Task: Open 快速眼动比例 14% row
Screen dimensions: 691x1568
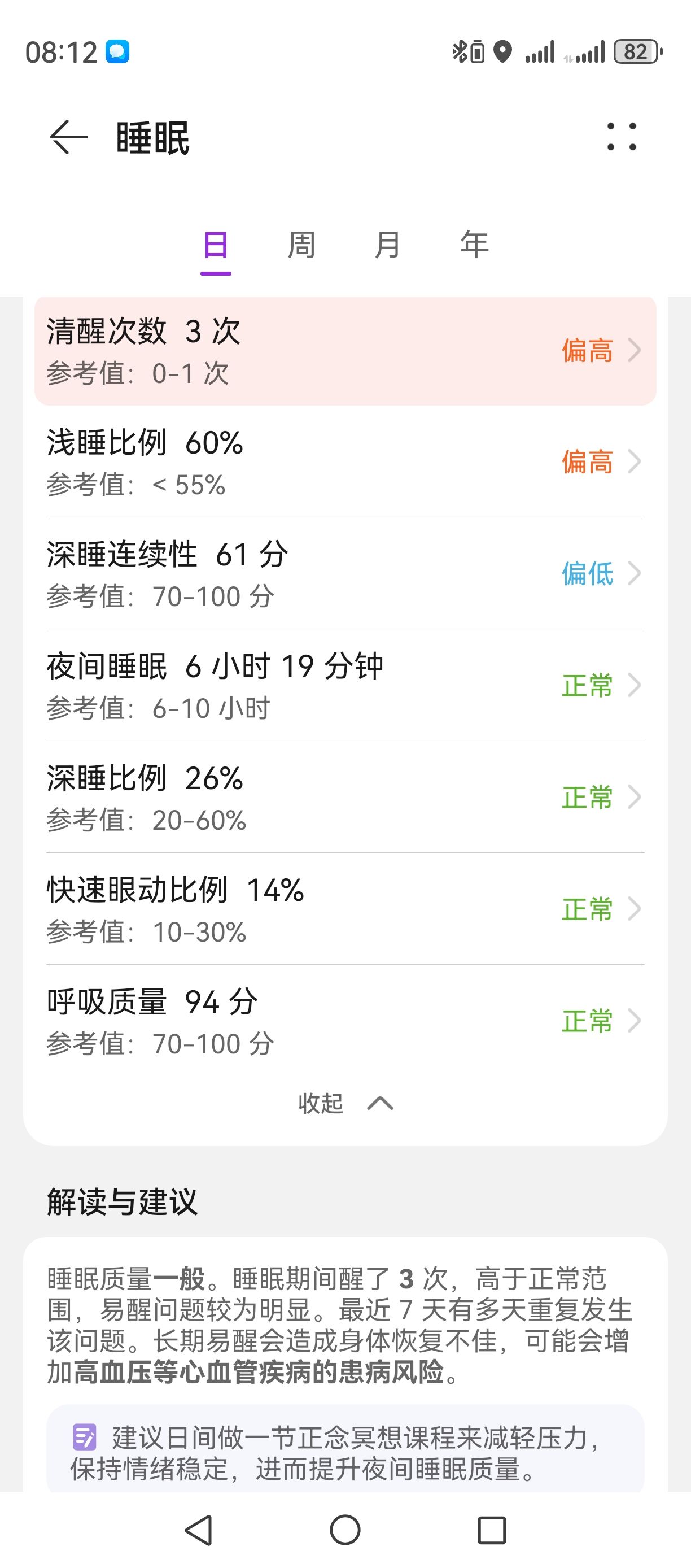Action: 345,909
